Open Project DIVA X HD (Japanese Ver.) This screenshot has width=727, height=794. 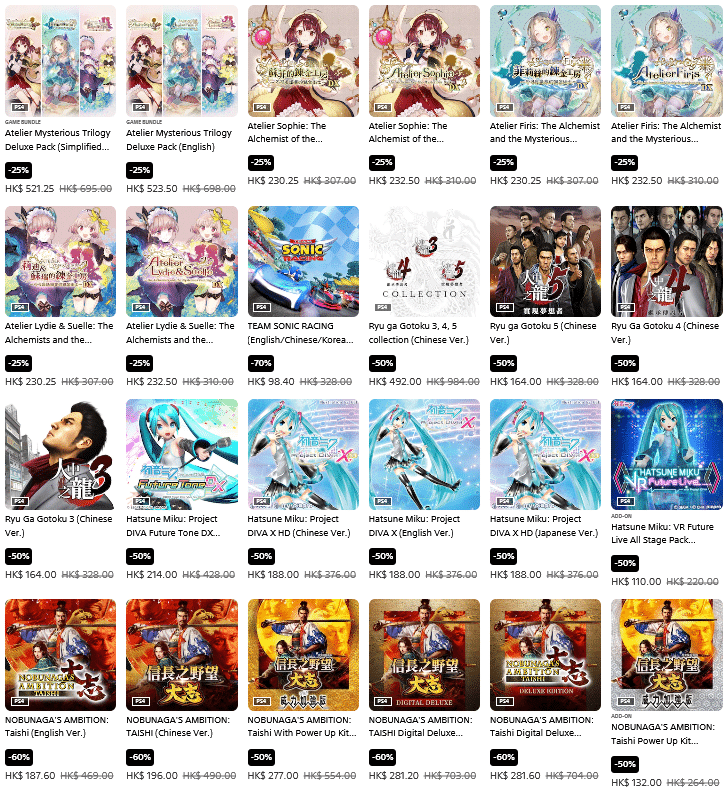(x=545, y=453)
